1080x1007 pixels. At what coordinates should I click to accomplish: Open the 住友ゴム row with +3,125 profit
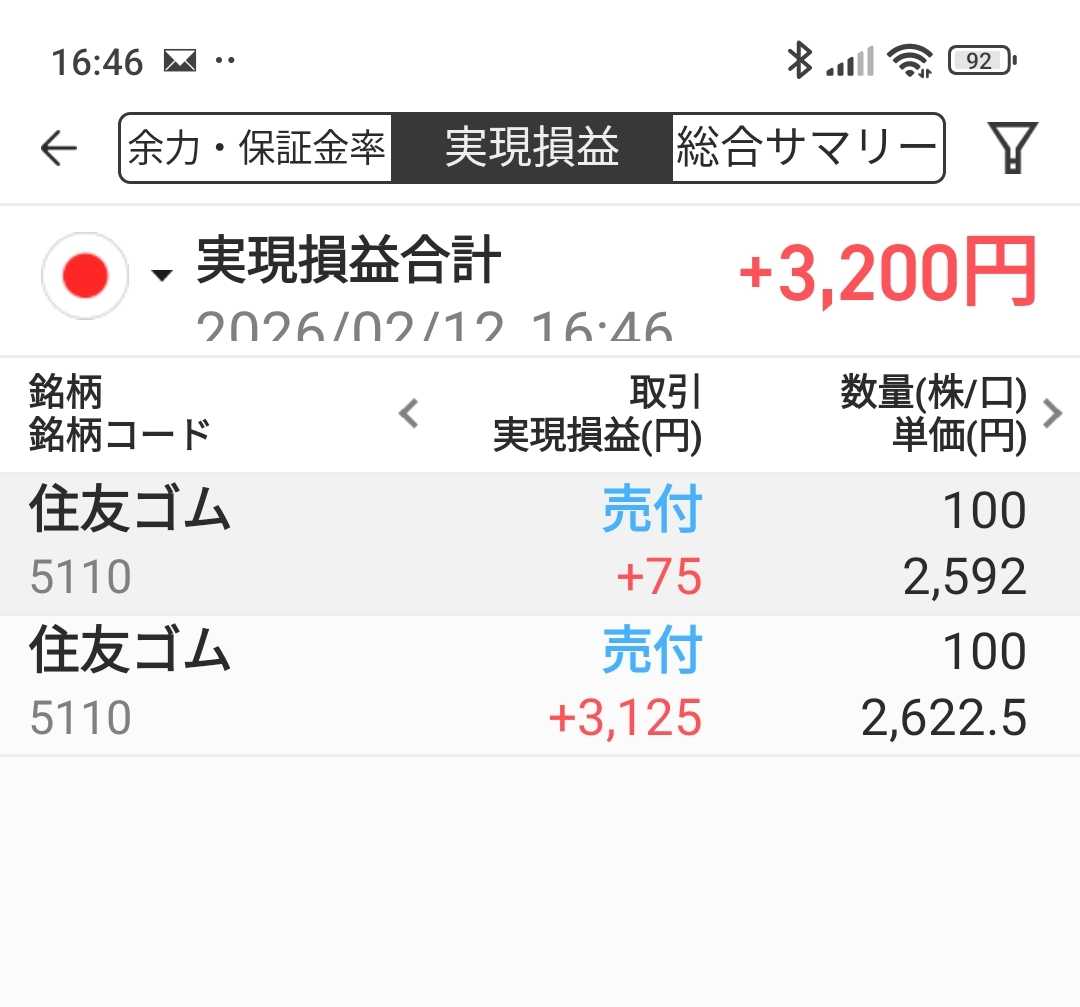(540, 685)
